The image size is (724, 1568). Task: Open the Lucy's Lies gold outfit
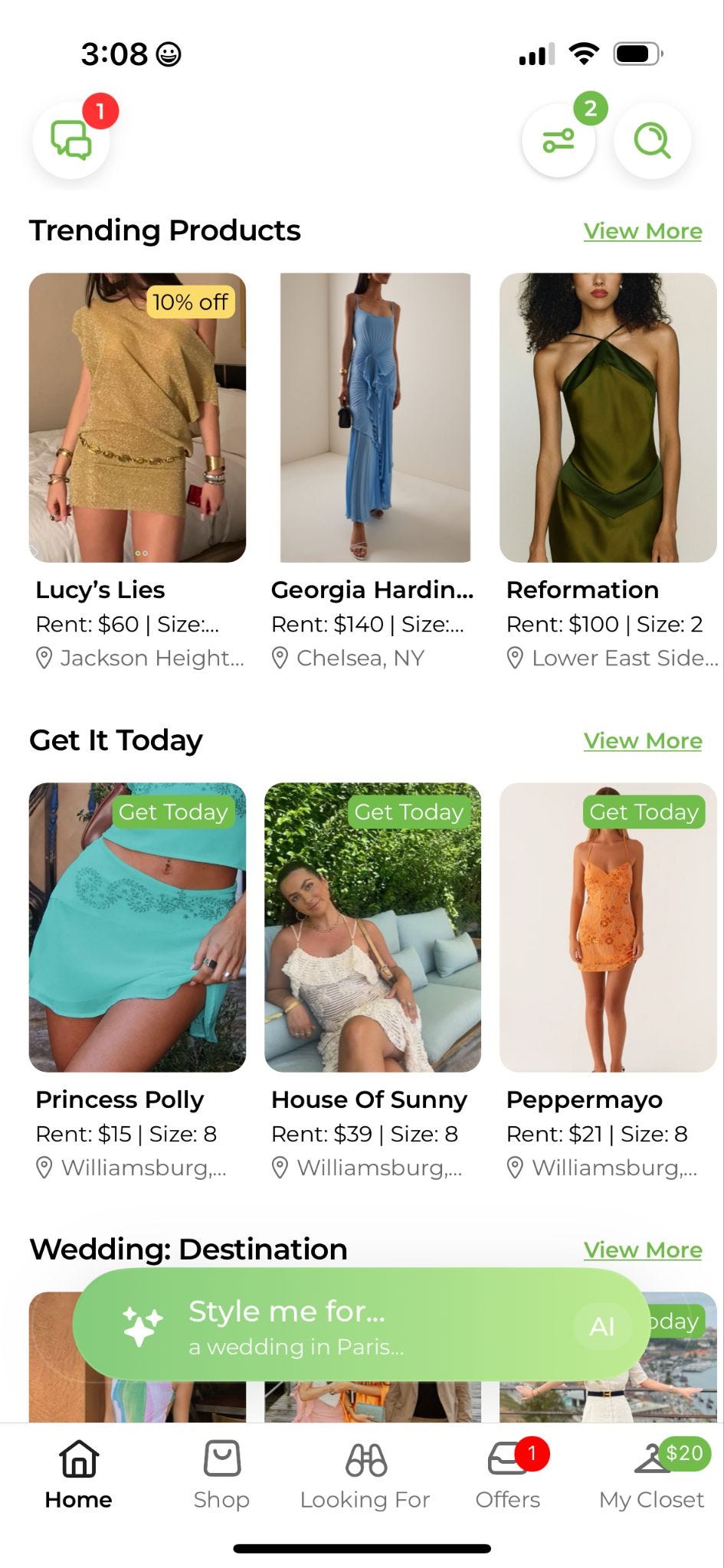click(138, 418)
